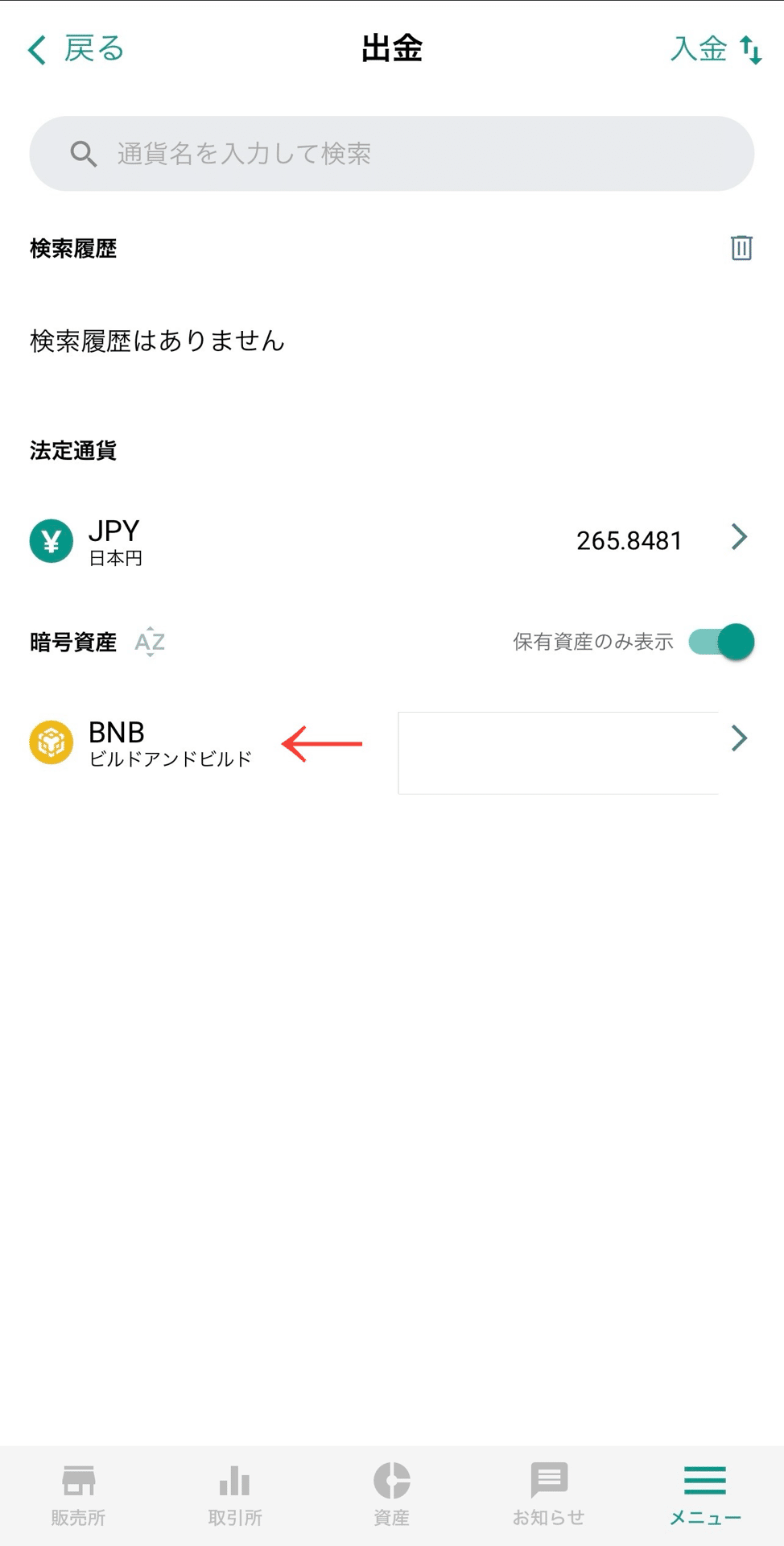Open the JPY 日本円 withdrawal row
This screenshot has width=784, height=1546.
point(392,540)
